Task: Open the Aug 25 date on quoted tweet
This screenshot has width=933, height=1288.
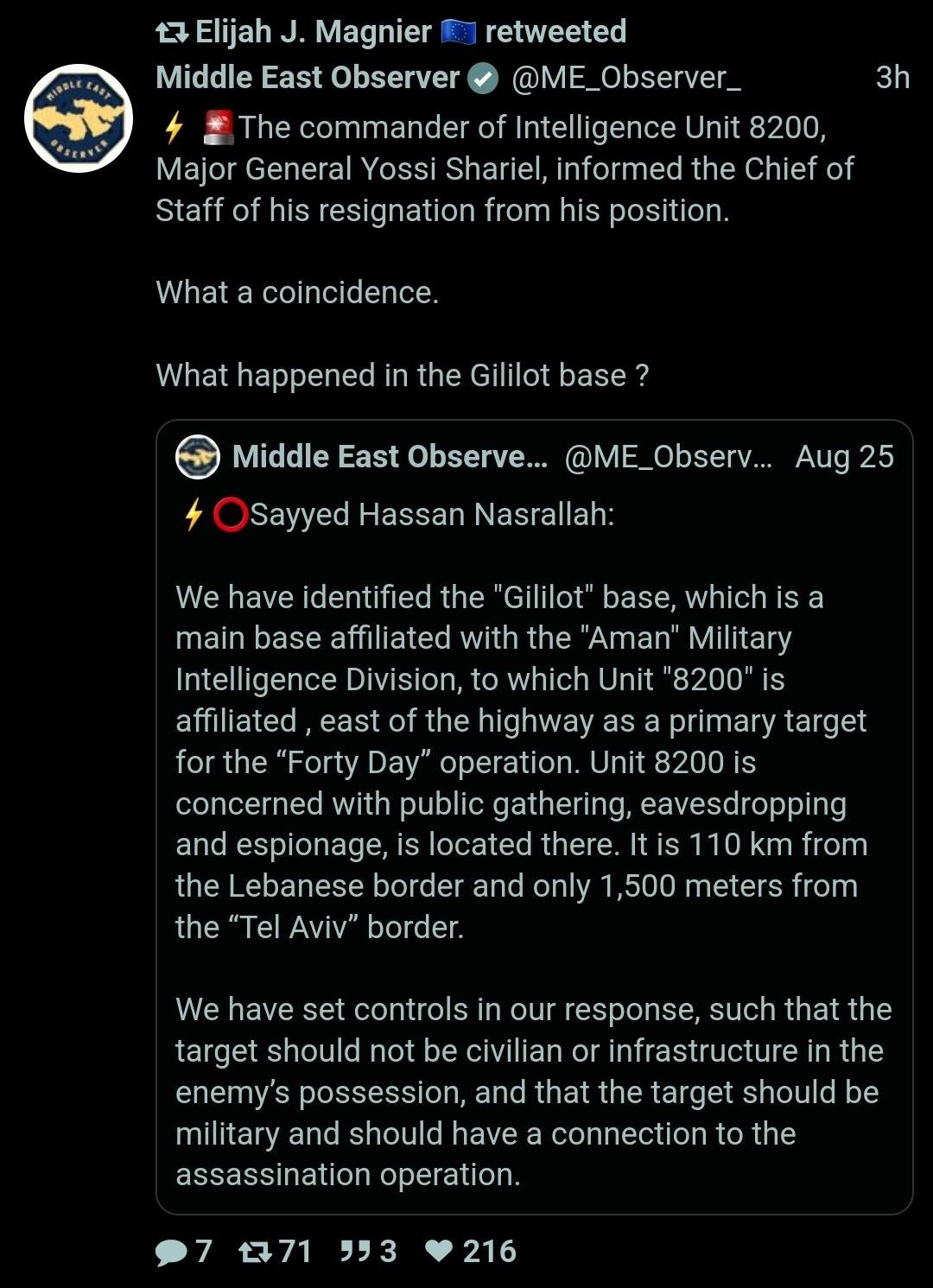Action: 844,457
